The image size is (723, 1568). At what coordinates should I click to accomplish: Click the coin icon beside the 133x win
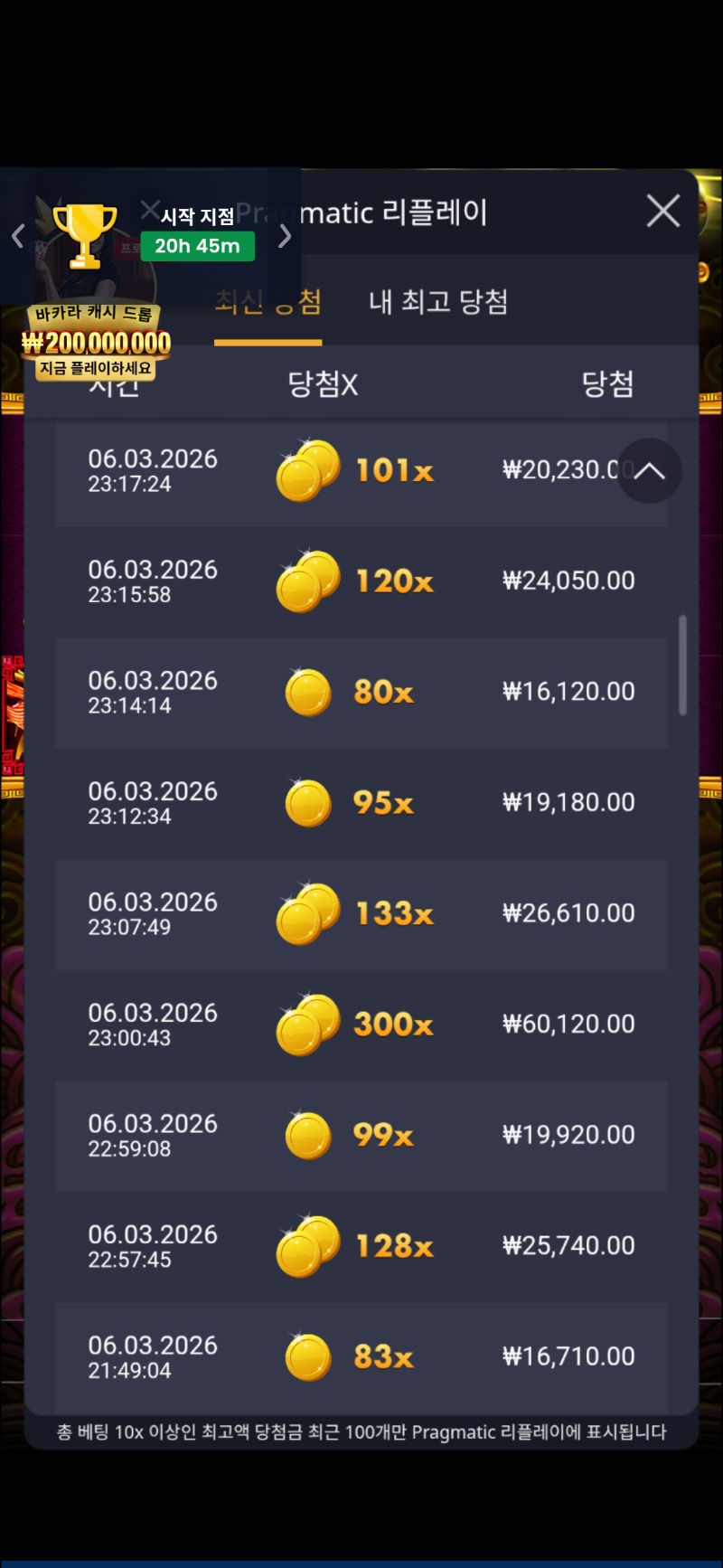coord(307,912)
